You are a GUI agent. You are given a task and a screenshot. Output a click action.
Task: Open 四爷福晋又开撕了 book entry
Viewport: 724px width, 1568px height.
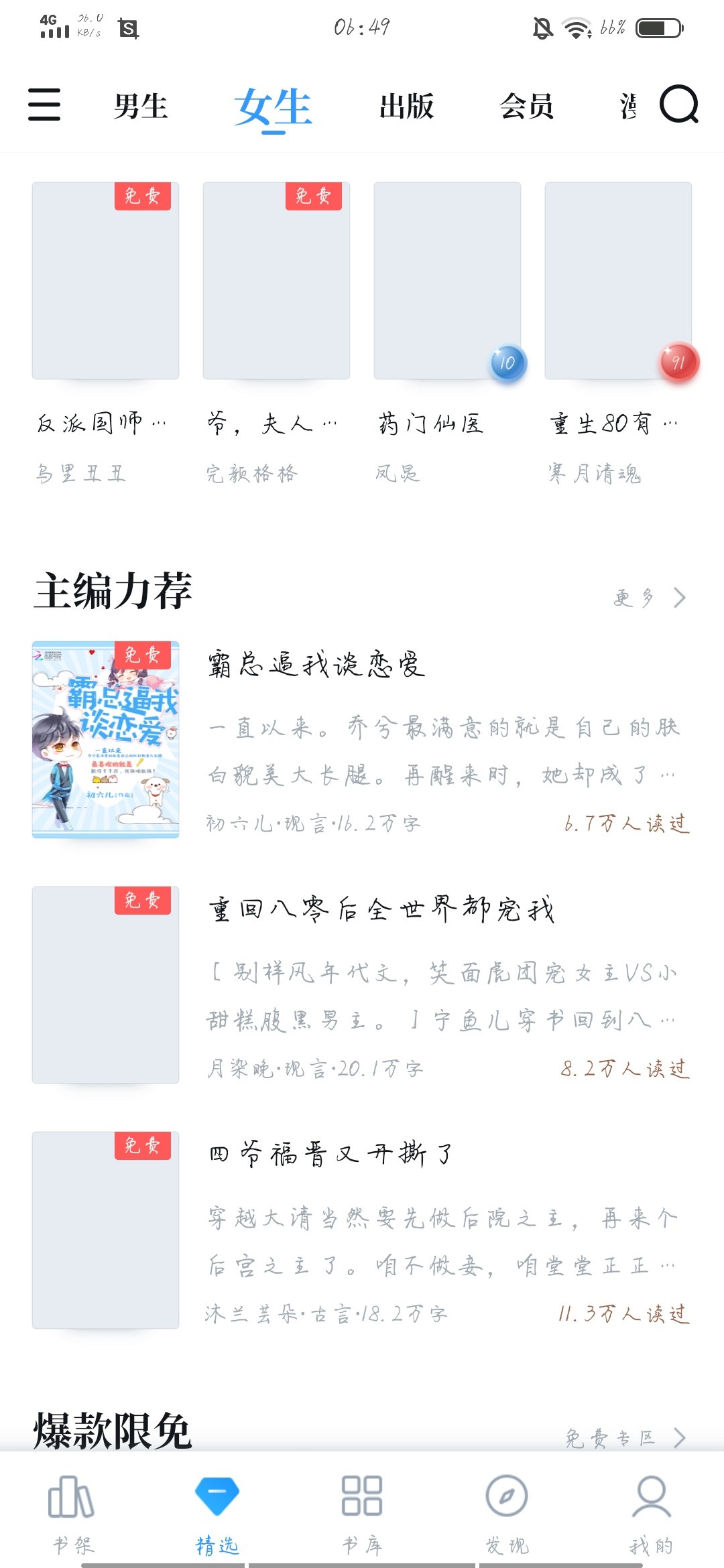[x=362, y=1230]
